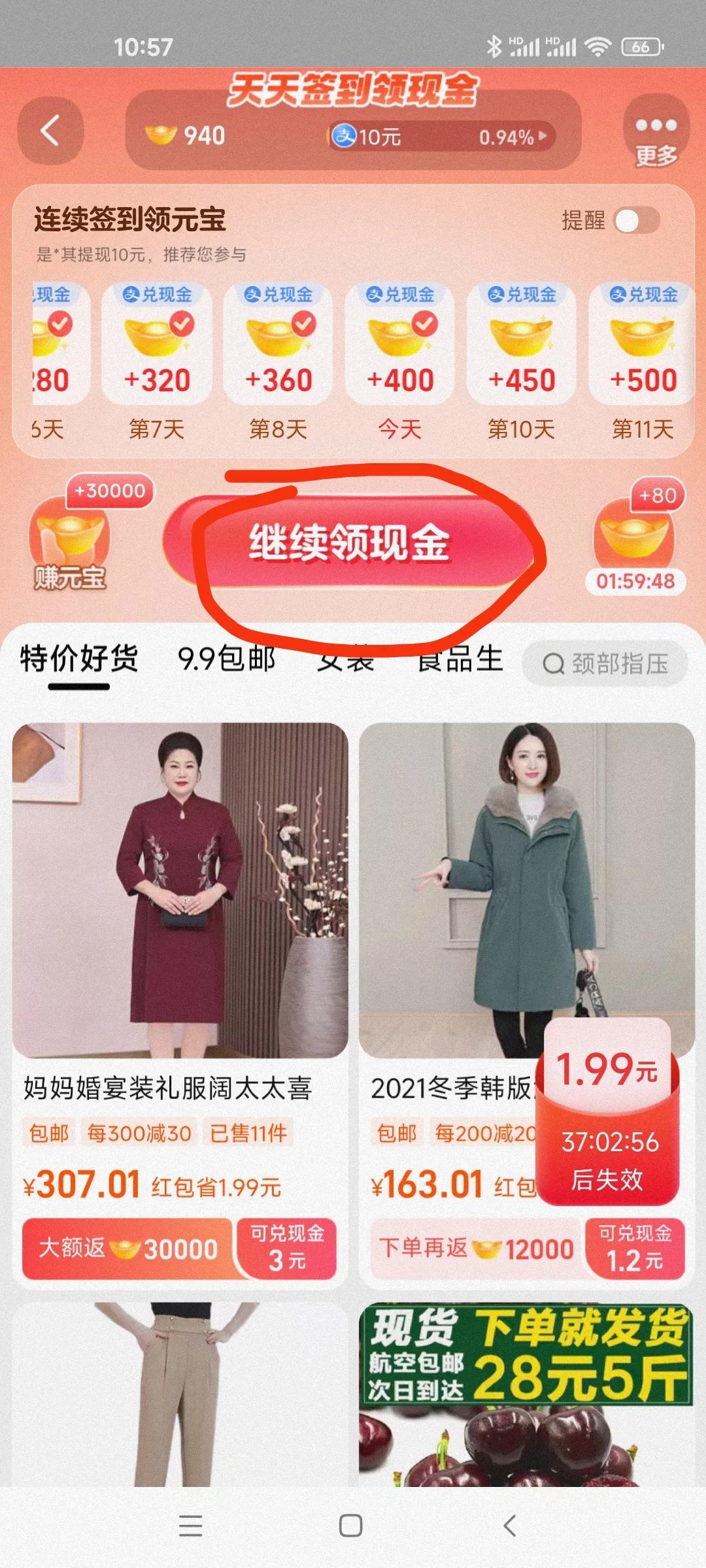This screenshot has width=706, height=1568.
Task: Open recent apps with the navigation key
Action: tap(190, 1526)
